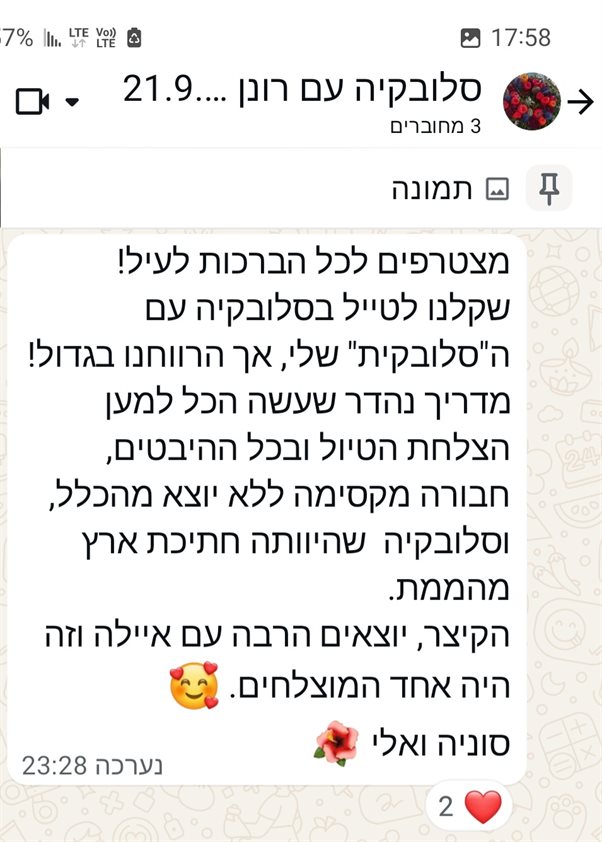View the heart reactions on the message
Viewport: 602px width, 842px height.
[x=468, y=807]
